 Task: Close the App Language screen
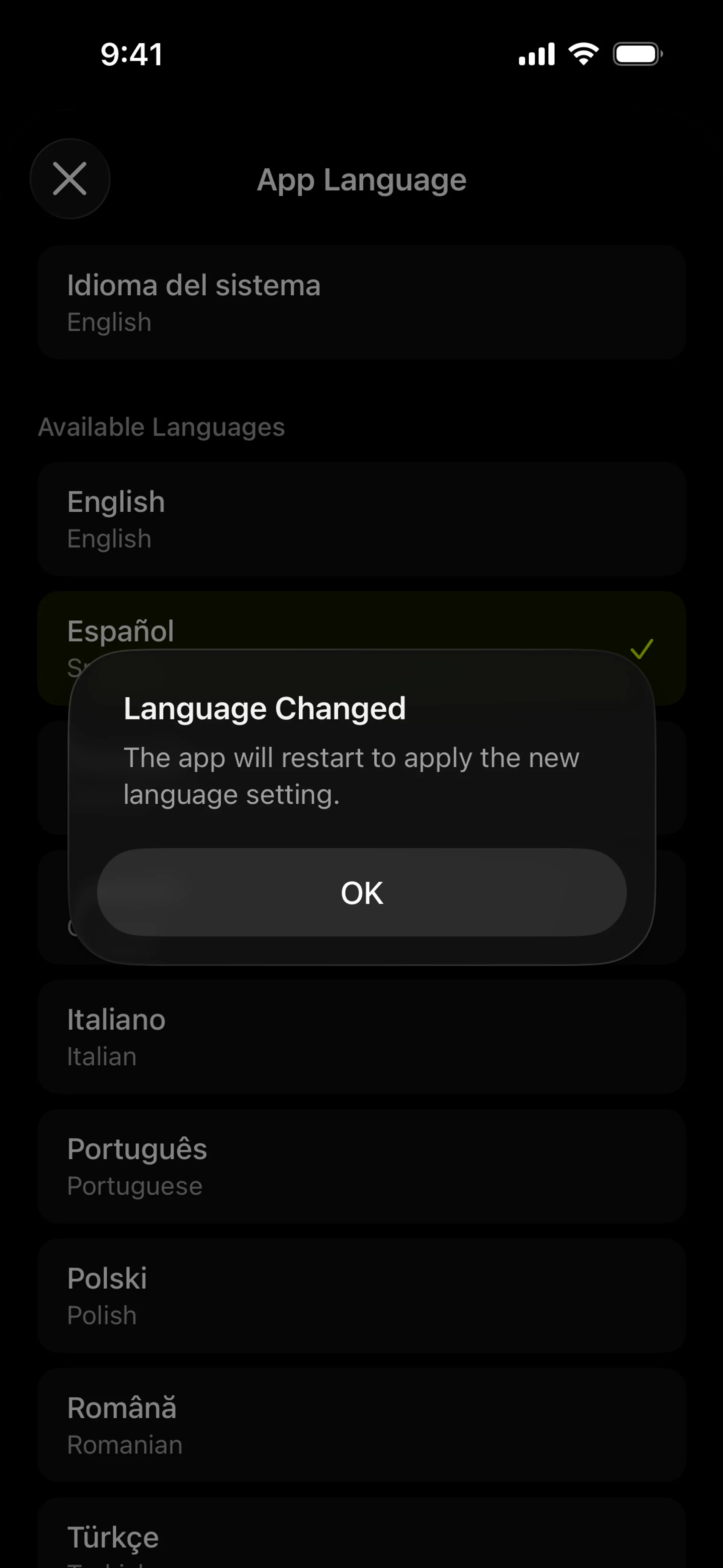tap(70, 179)
